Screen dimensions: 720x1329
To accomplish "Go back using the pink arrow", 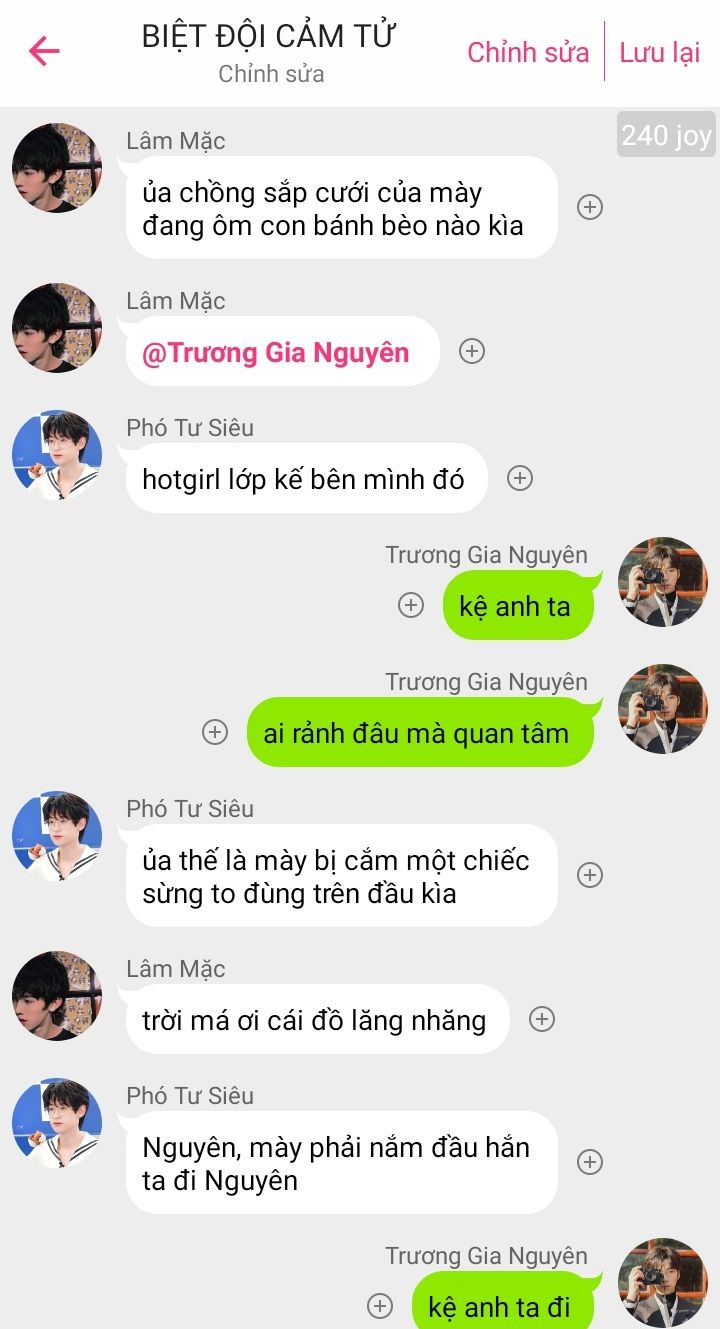I will pyautogui.click(x=44, y=51).
